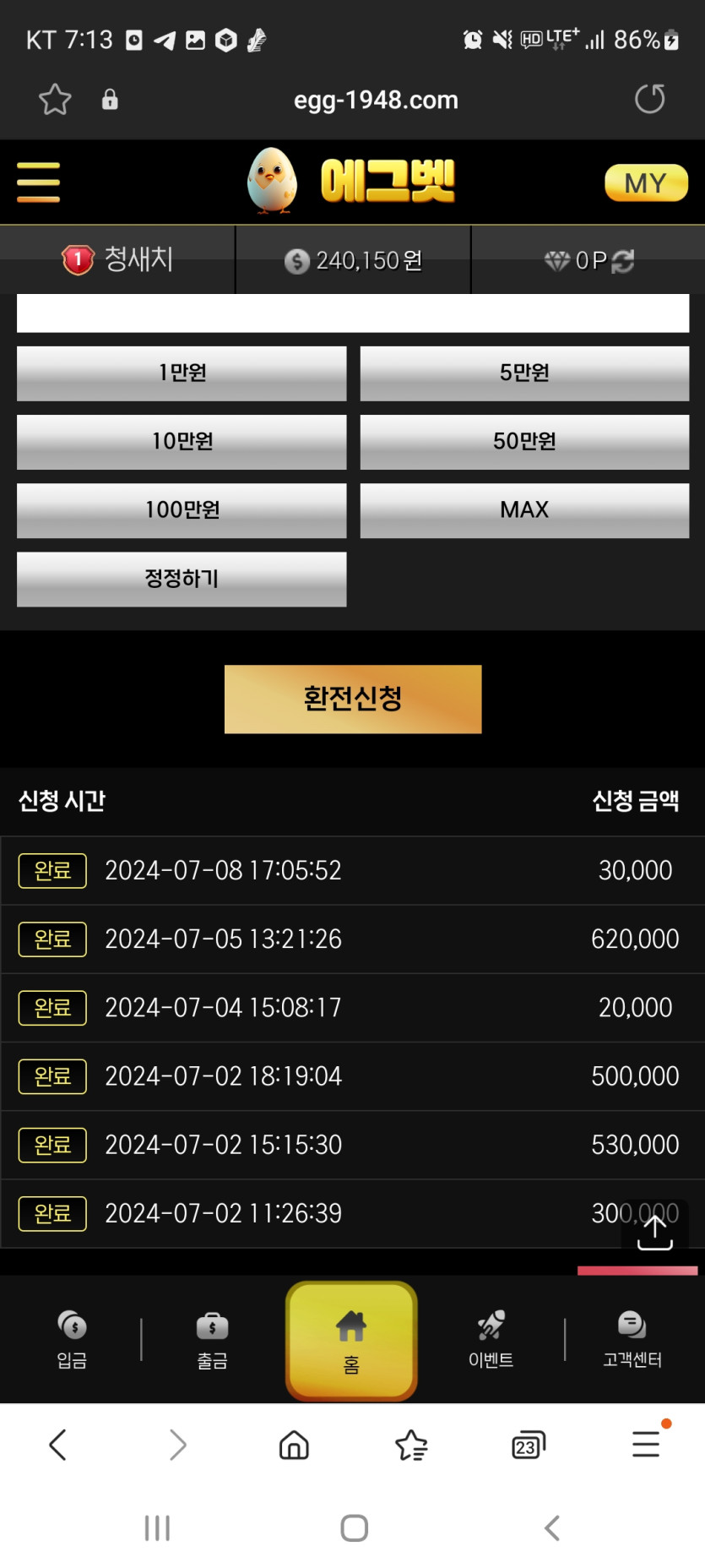Image resolution: width=705 pixels, height=1568 pixels.
Task: Bookmark this site with the star icon
Action: [55, 99]
